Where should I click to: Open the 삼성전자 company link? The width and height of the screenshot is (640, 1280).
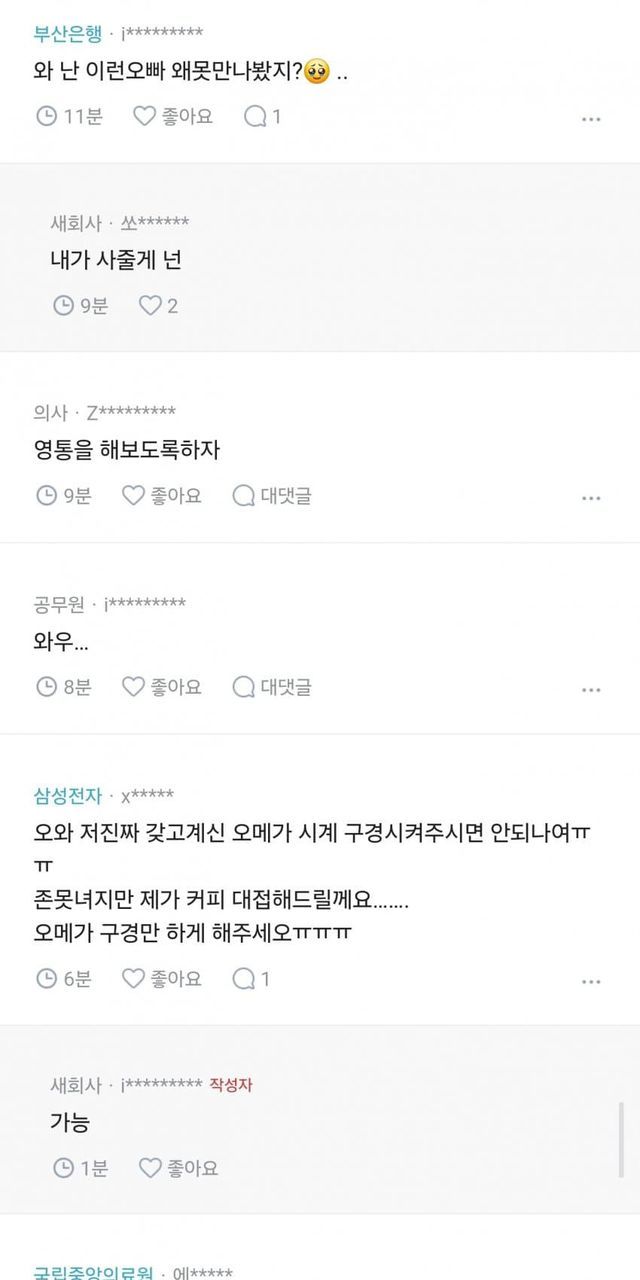click(67, 796)
